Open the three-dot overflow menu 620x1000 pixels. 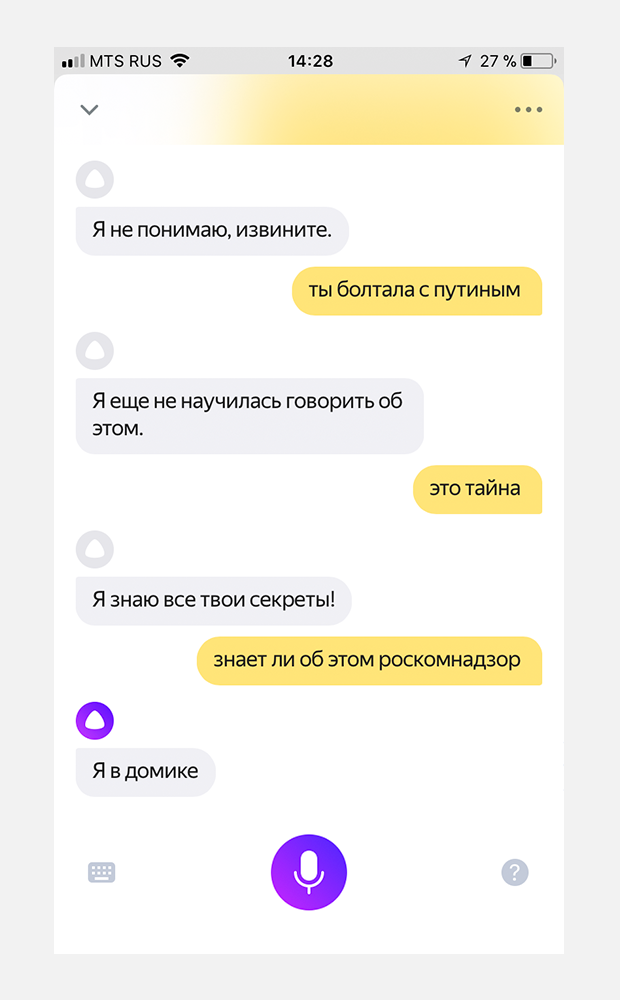[529, 110]
